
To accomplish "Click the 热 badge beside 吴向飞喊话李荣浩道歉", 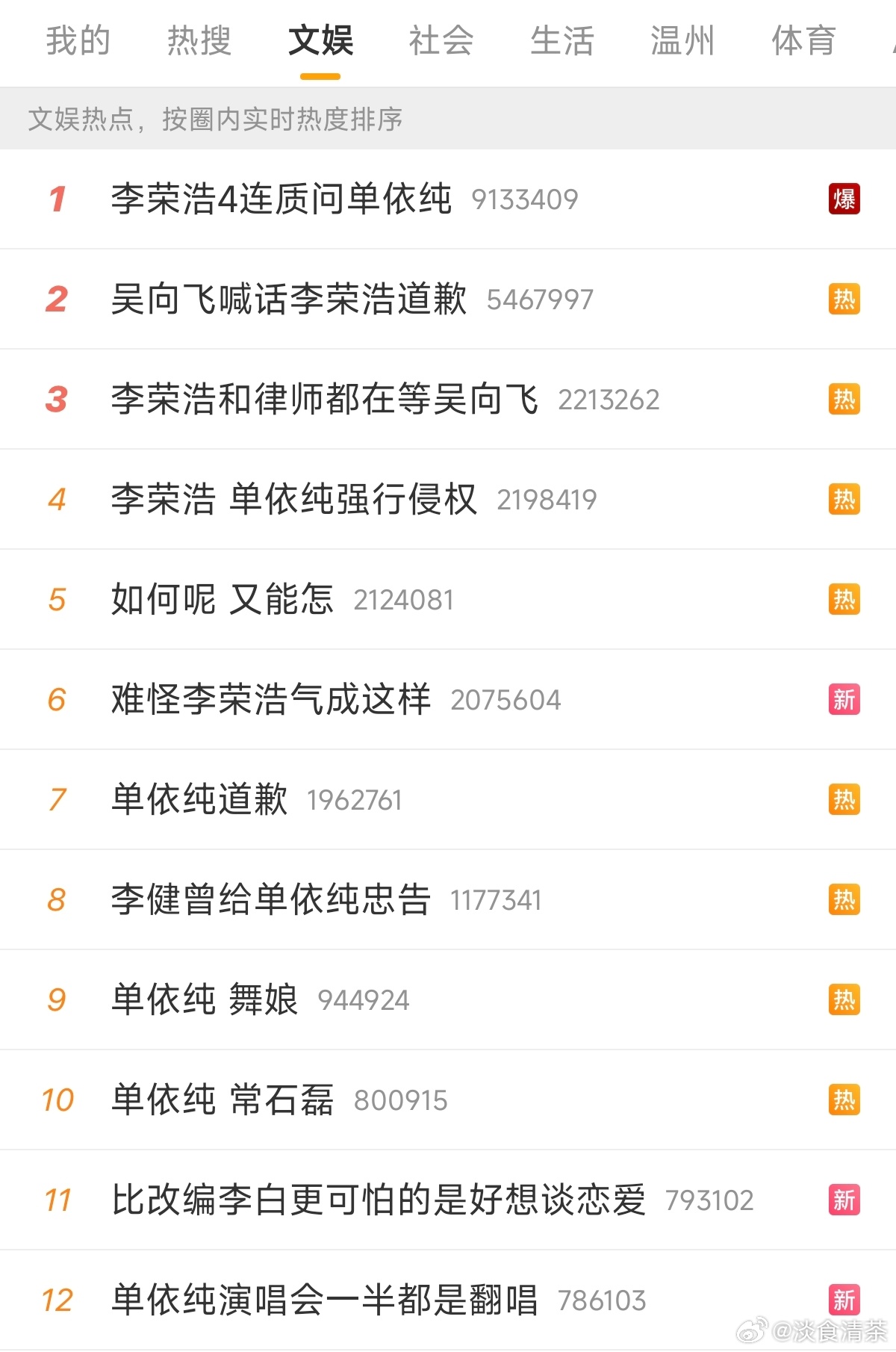I will (x=843, y=299).
